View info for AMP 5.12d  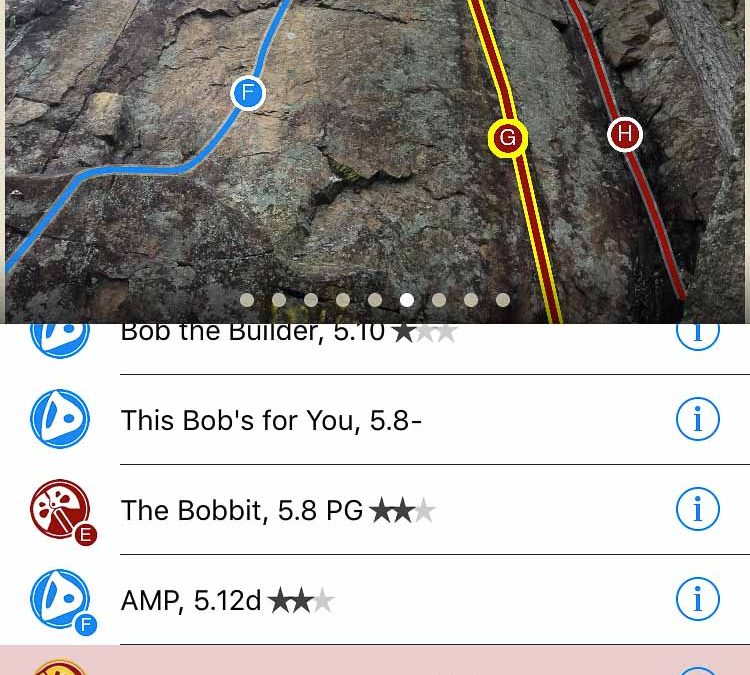(697, 599)
